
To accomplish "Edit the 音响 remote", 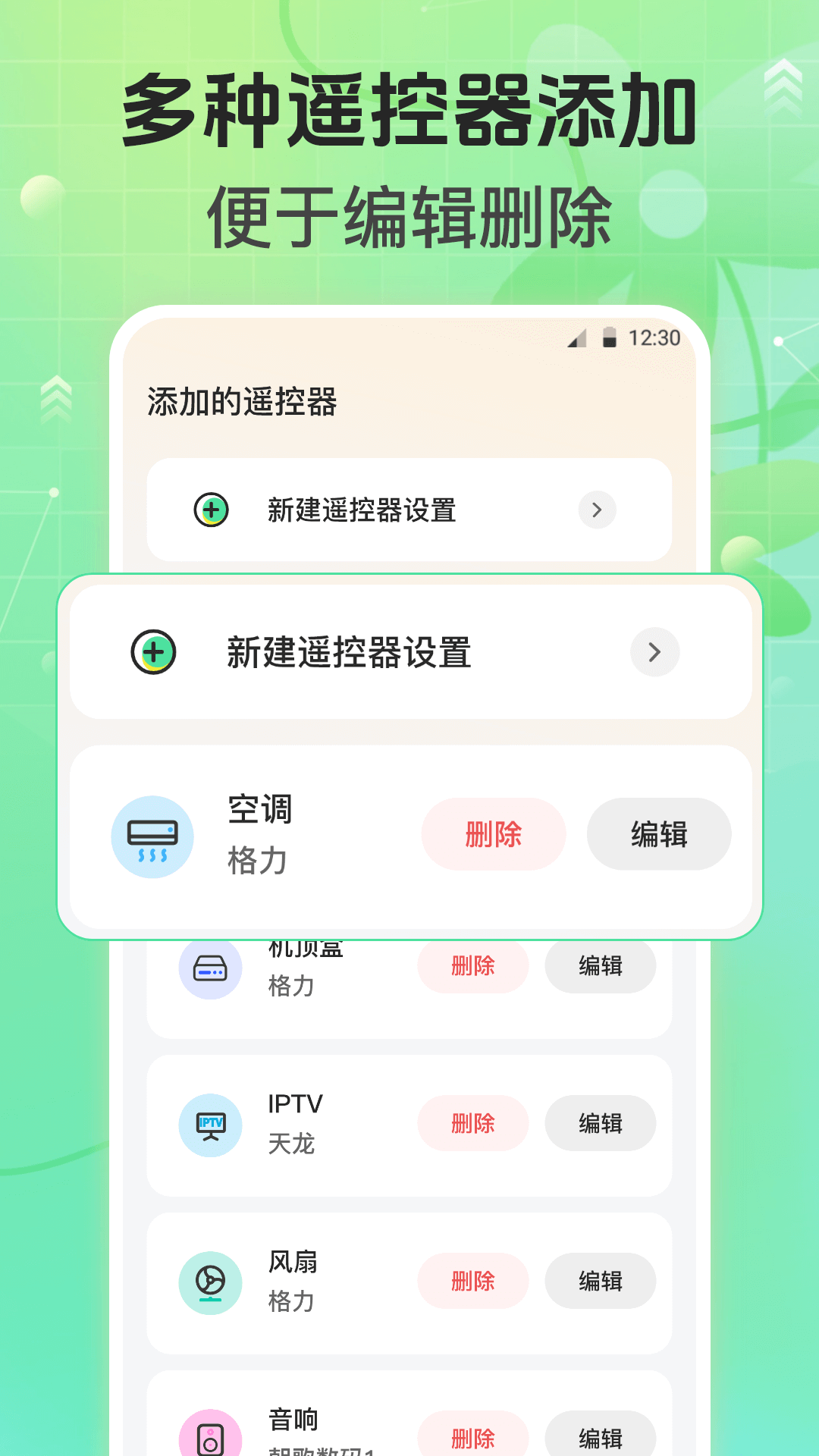I will (x=600, y=1436).
